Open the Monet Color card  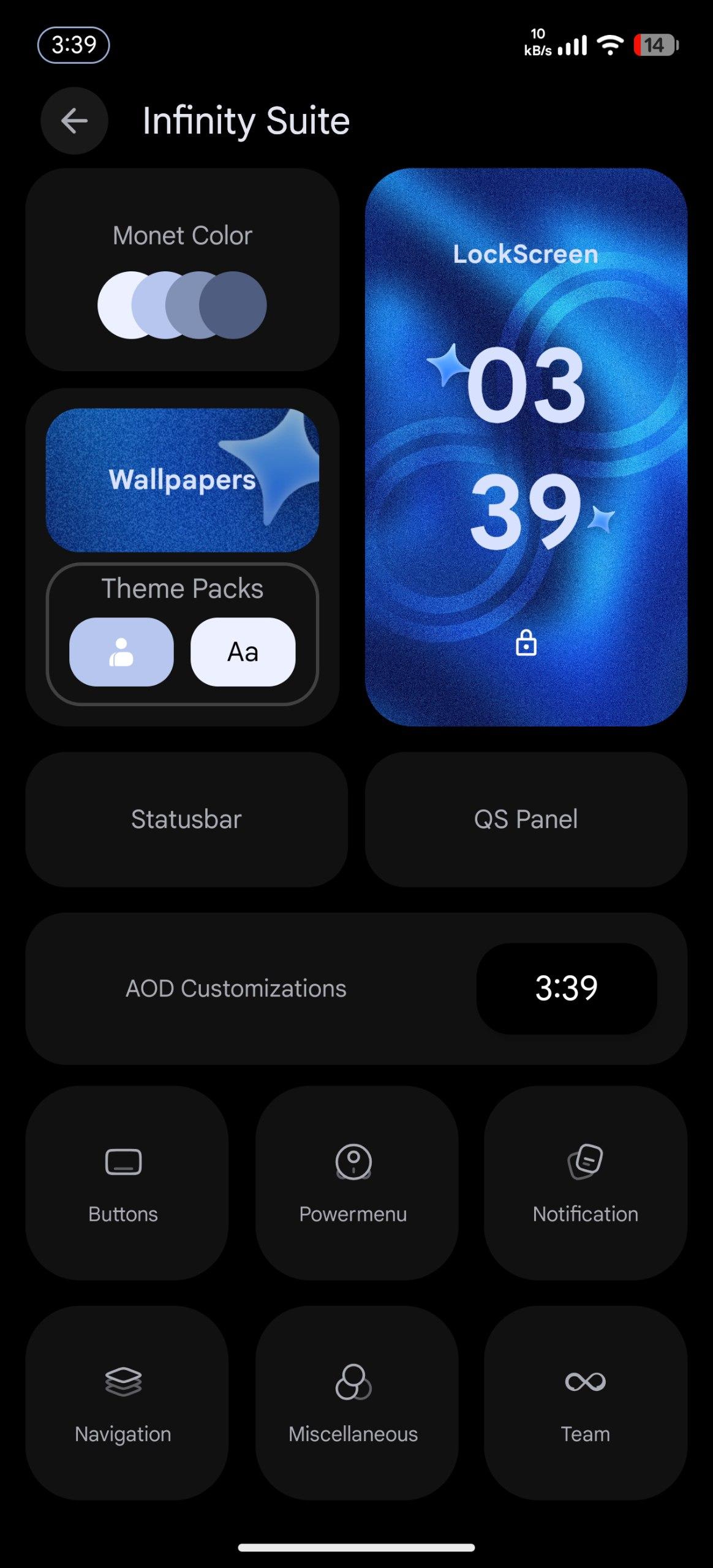point(182,269)
